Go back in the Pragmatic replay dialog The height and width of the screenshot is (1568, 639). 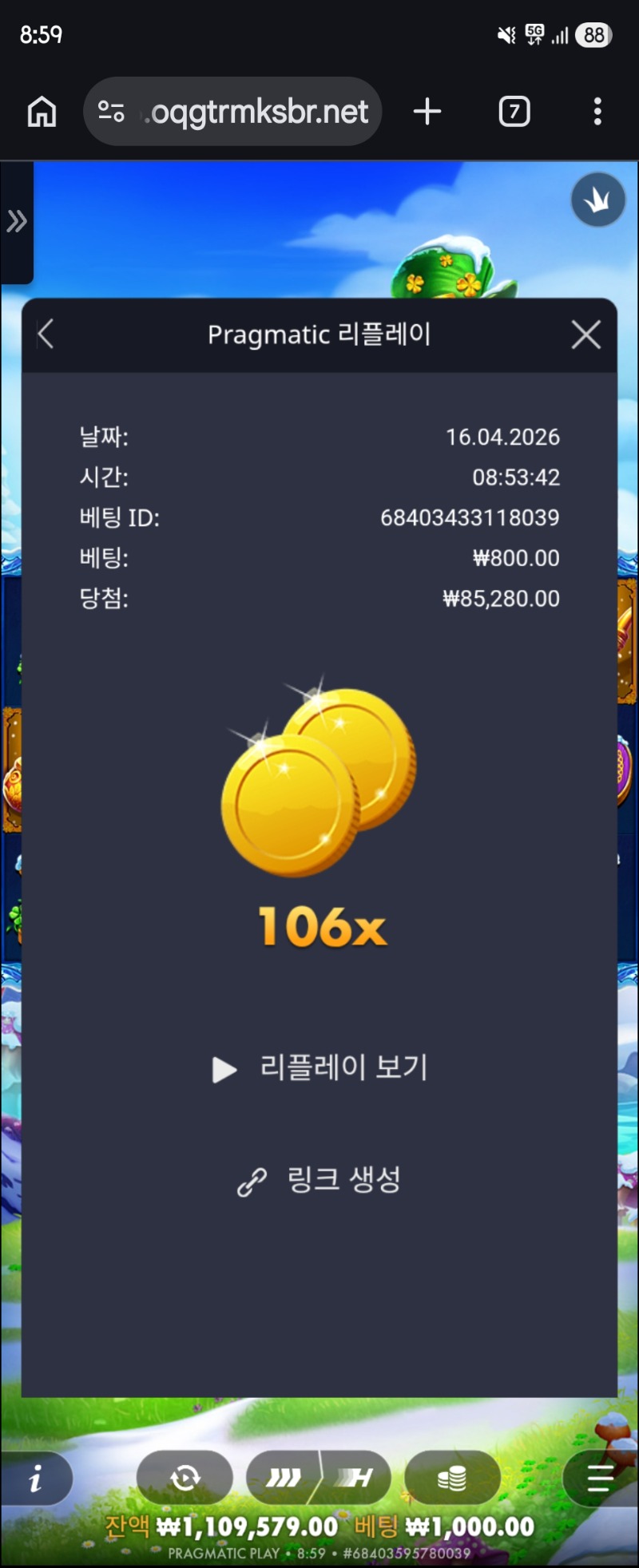coord(46,335)
